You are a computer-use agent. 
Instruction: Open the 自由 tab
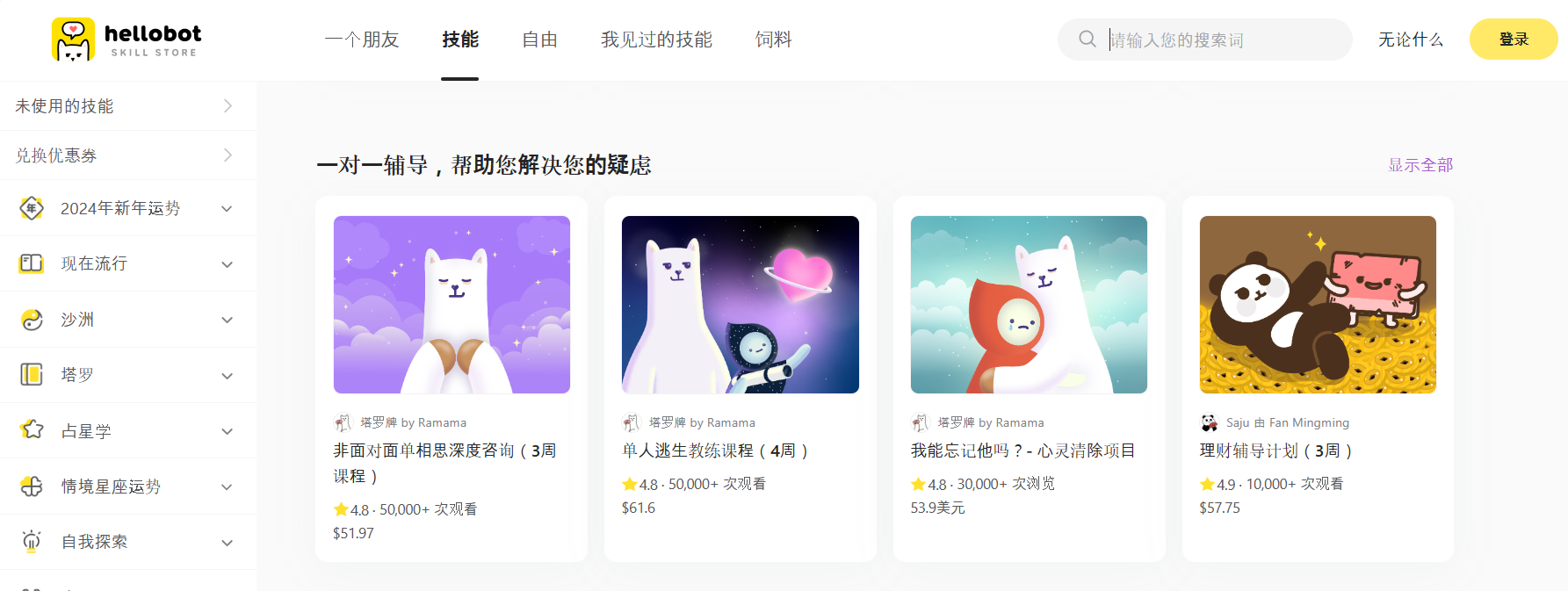tap(539, 40)
